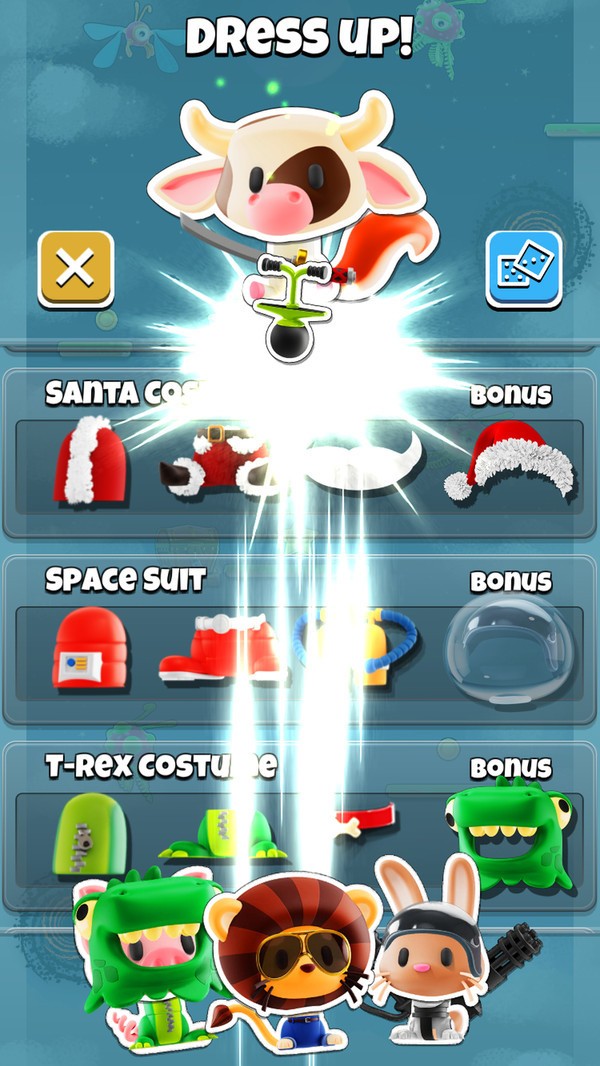Pick the glass space helmet bonus
Viewport: 600px width, 1066px height.
509,648
